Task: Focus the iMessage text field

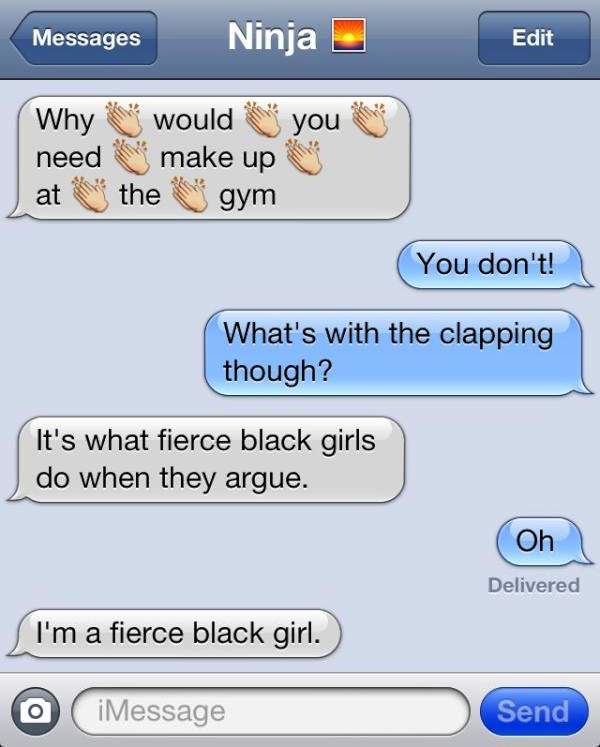Action: (270, 711)
